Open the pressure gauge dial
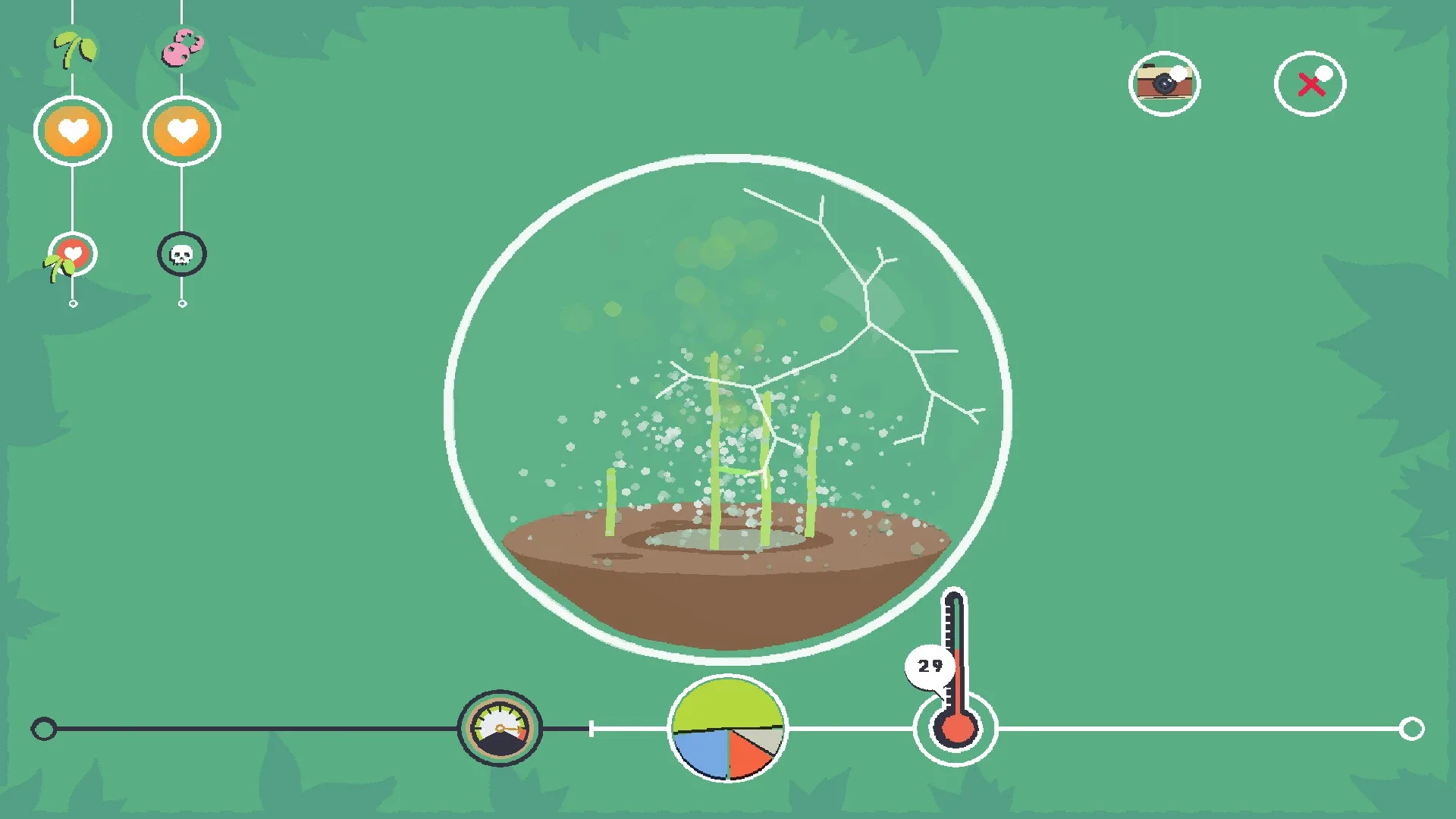The image size is (1456, 819). tap(500, 728)
